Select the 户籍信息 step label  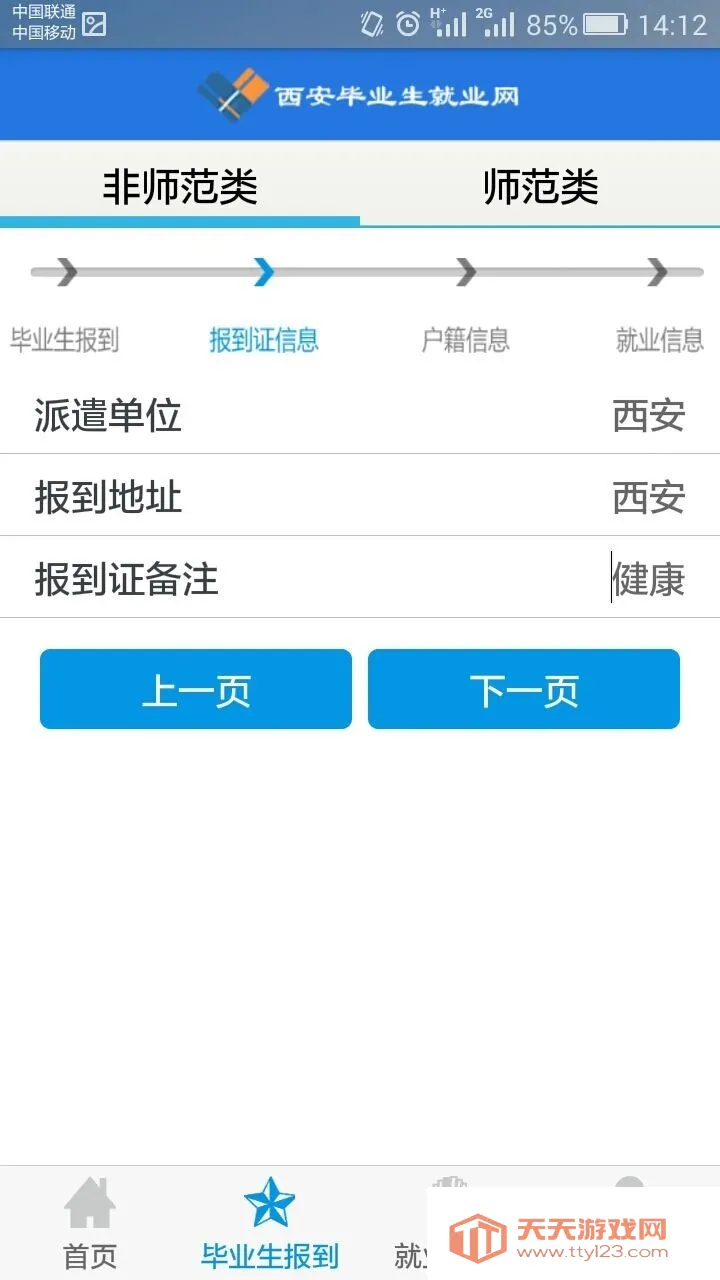pyautogui.click(x=465, y=339)
